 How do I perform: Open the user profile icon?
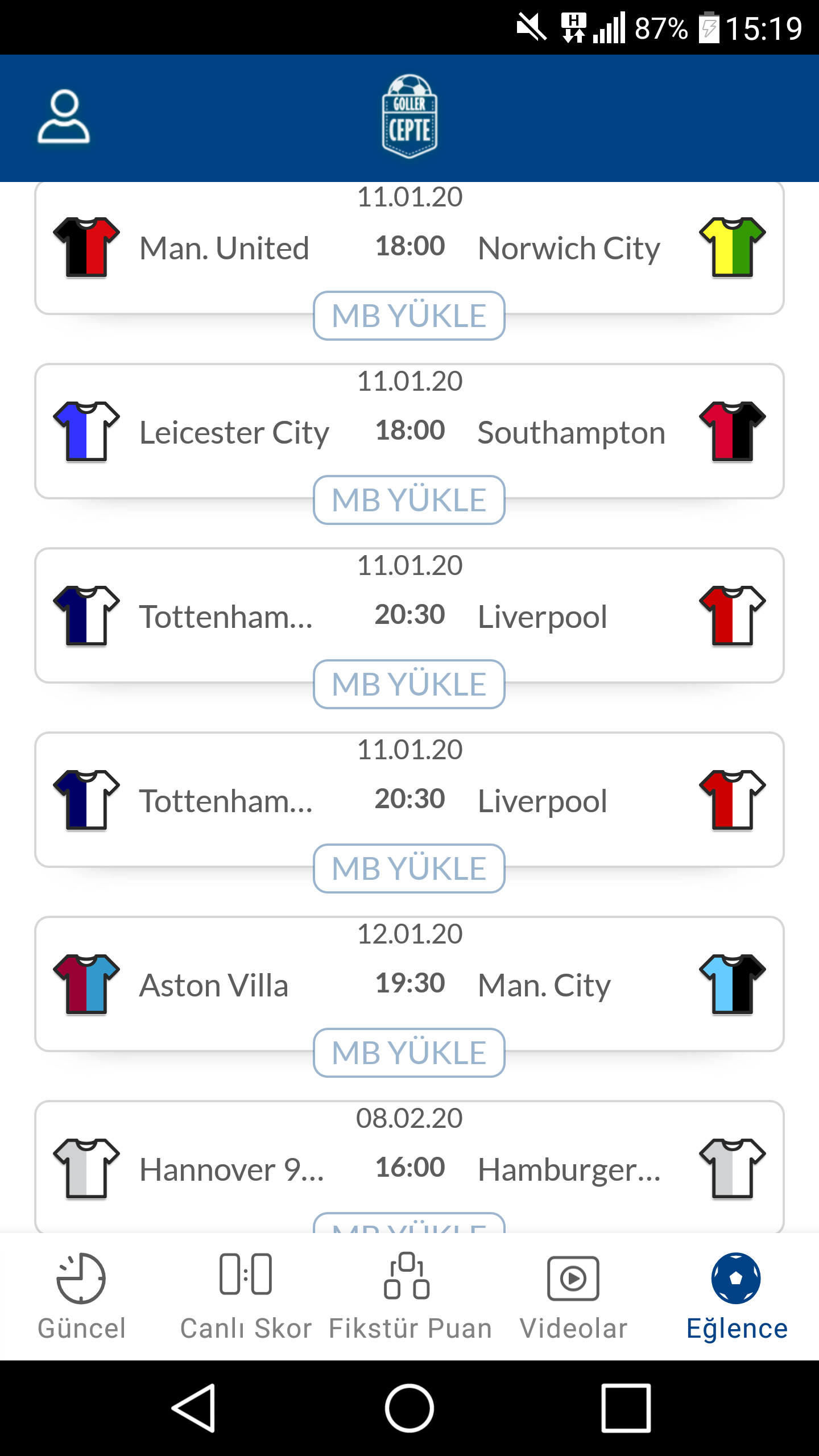tap(64, 117)
